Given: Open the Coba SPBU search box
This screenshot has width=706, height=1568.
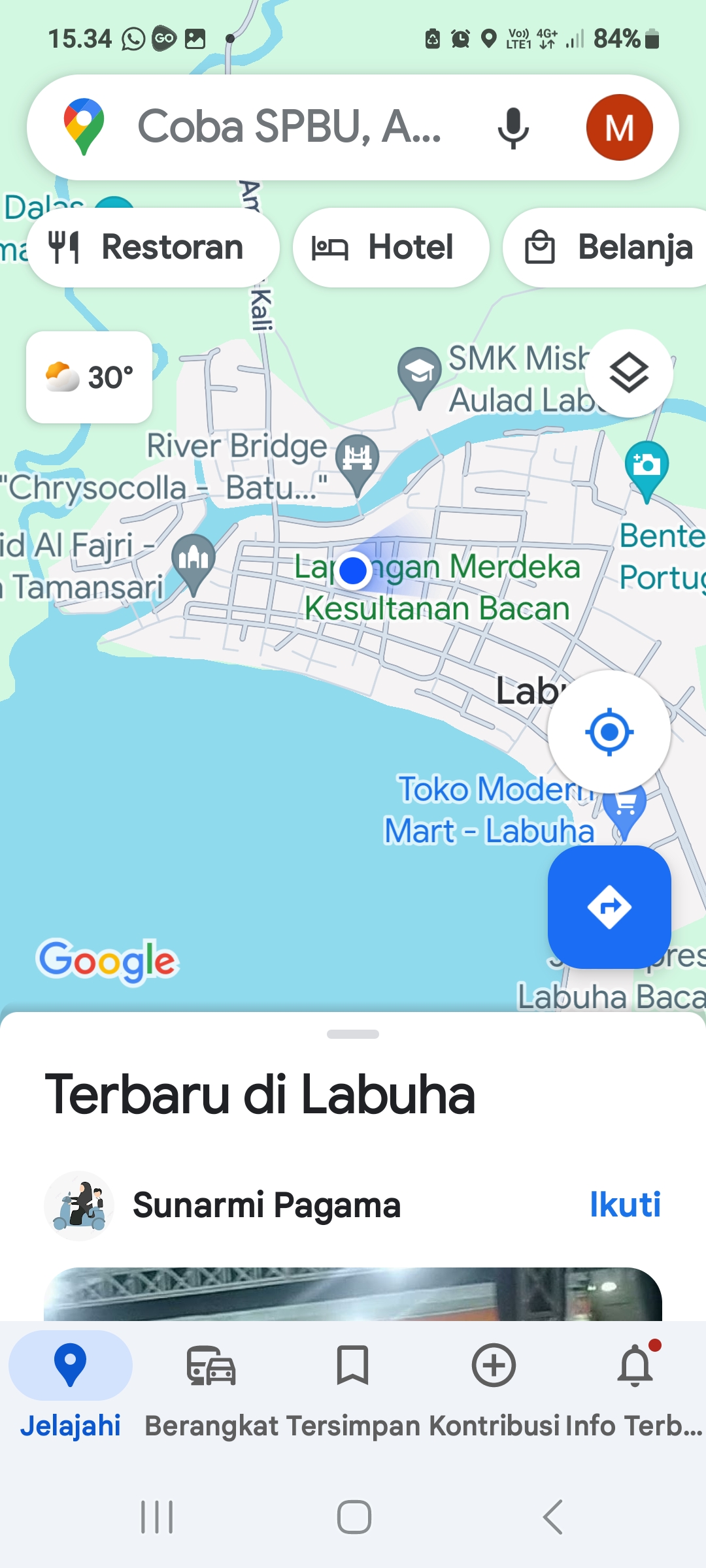Looking at the screenshot, I should point(289,127).
